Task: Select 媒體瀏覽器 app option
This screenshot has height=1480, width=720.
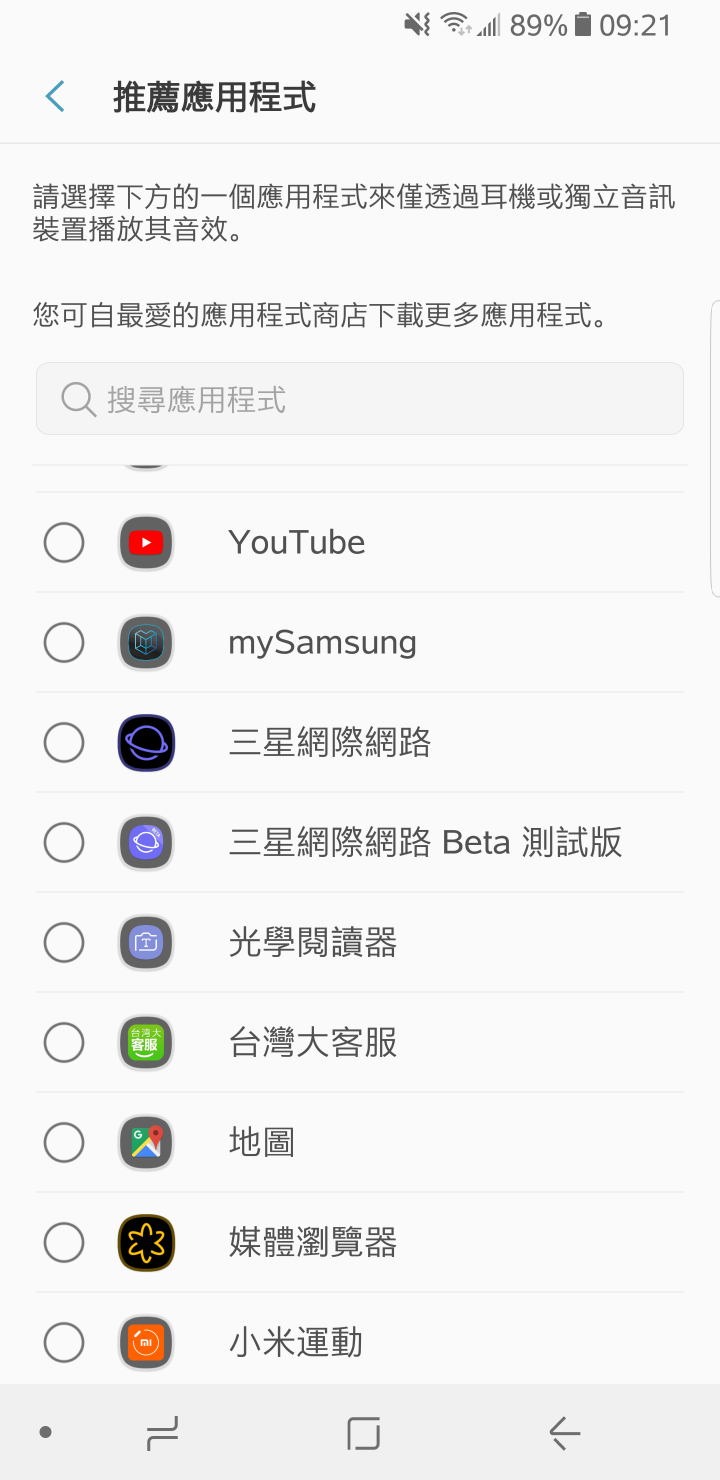Action: tap(360, 1242)
